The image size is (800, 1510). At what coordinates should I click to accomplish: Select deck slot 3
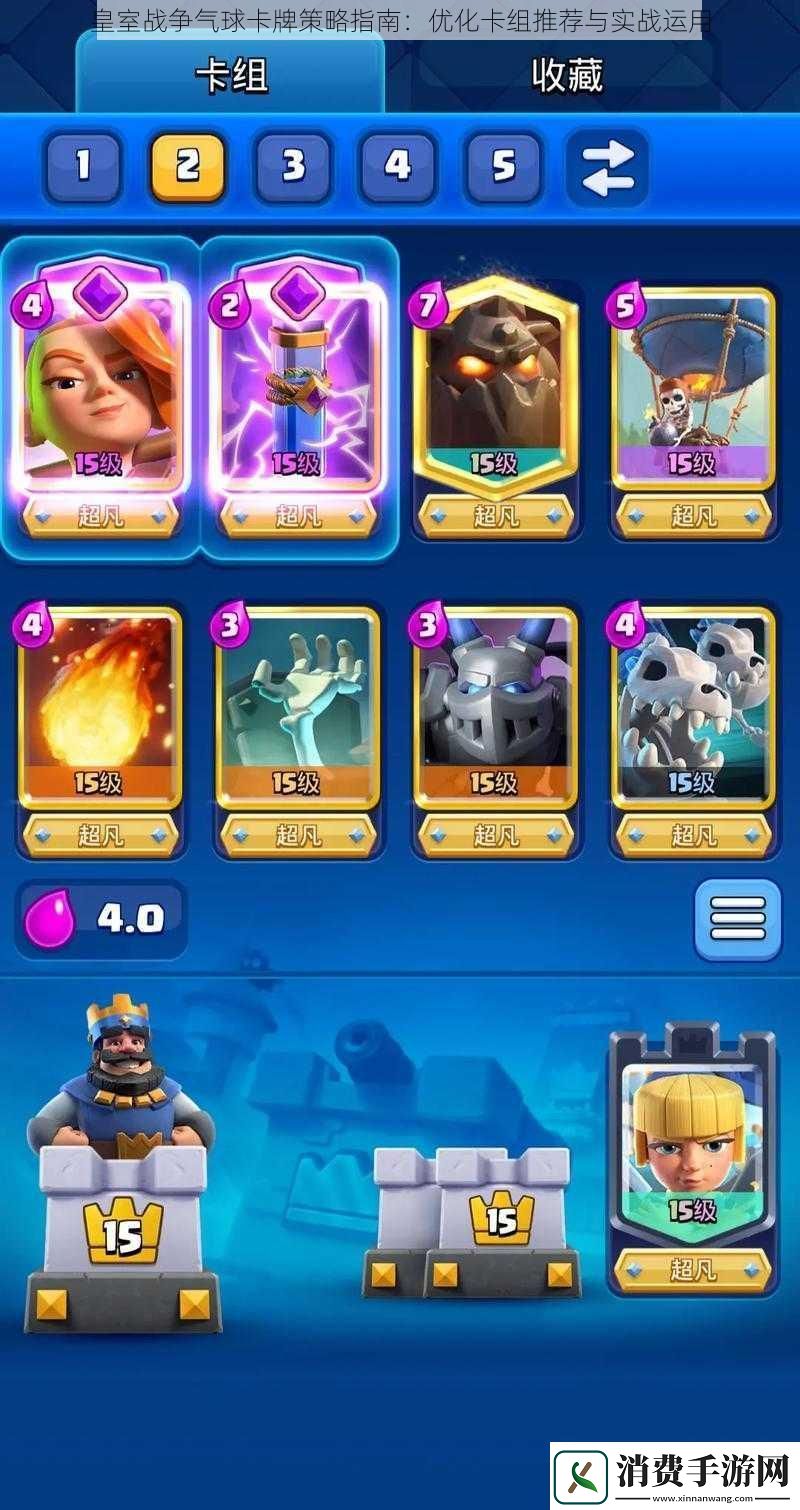(292, 166)
